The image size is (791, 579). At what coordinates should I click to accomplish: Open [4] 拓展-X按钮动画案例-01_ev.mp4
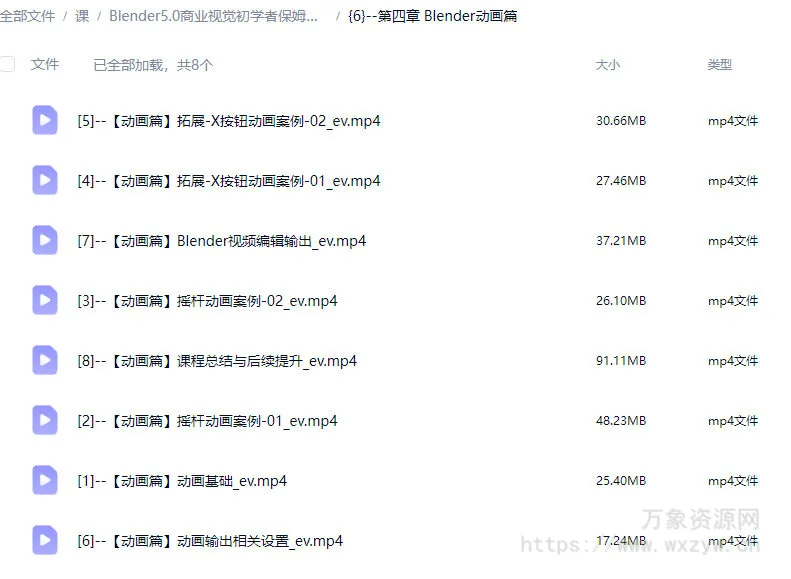228,181
